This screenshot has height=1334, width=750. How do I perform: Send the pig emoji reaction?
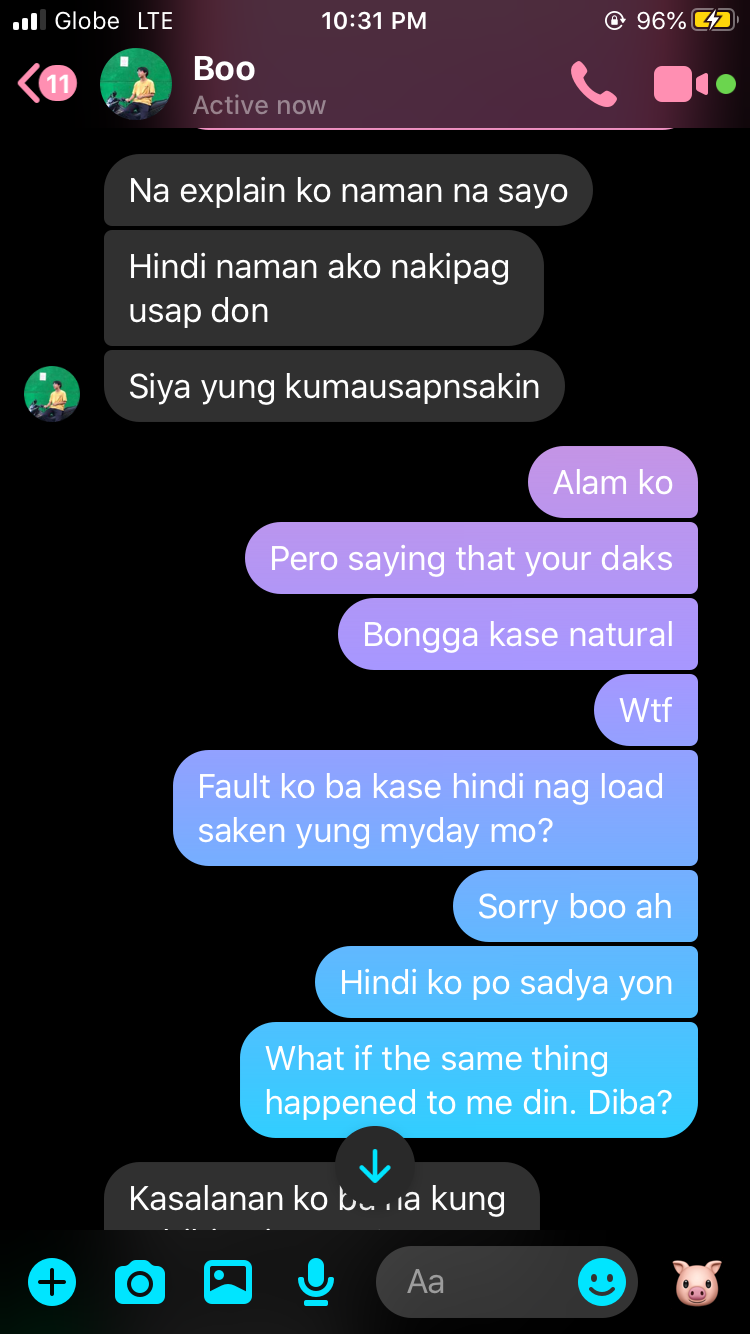point(697,1281)
